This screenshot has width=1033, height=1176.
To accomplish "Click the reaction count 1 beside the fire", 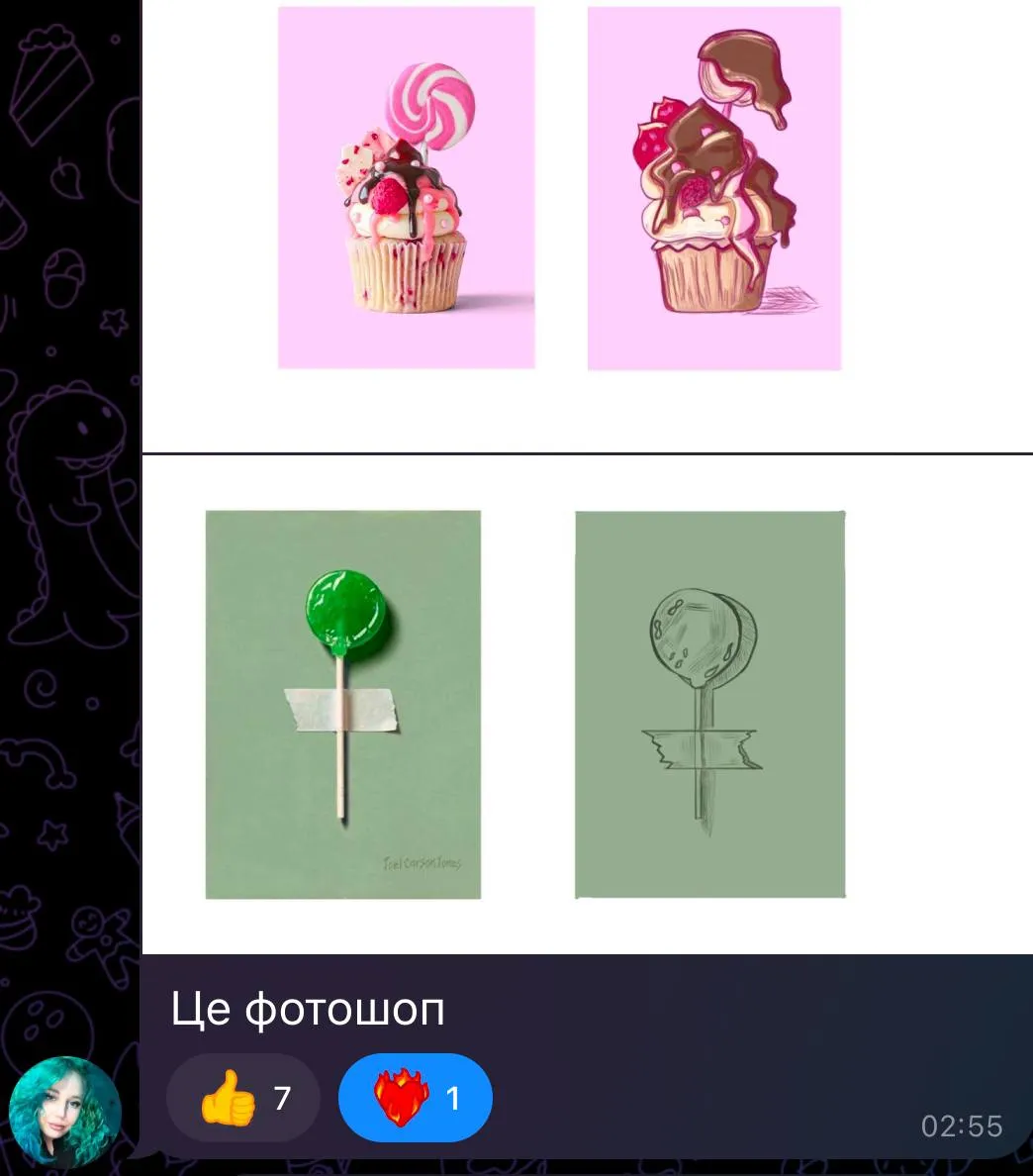I will [x=453, y=1097].
